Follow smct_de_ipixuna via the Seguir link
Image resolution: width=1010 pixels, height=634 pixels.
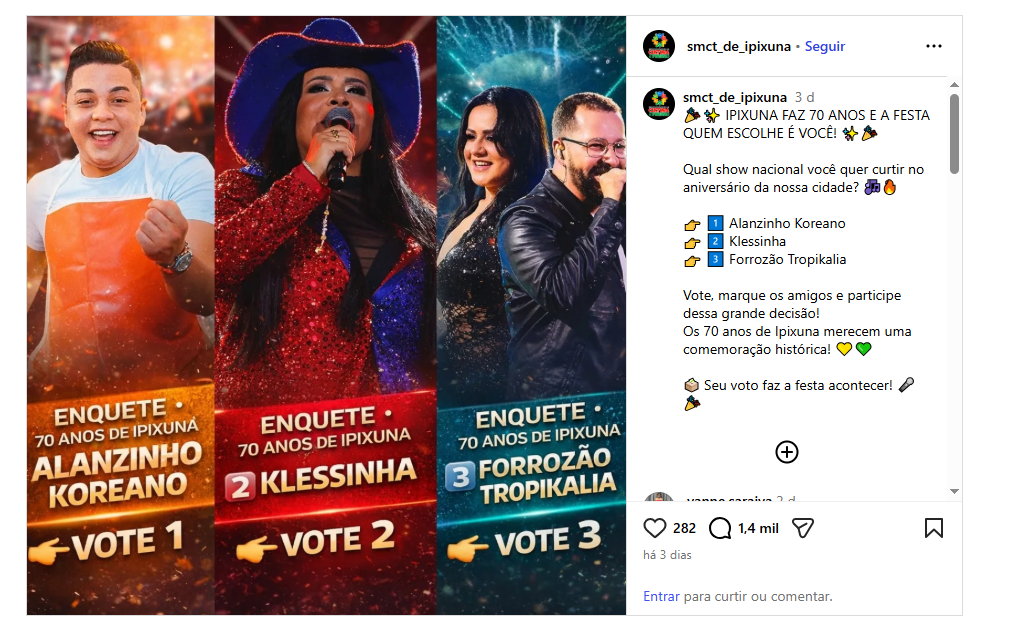(x=824, y=46)
